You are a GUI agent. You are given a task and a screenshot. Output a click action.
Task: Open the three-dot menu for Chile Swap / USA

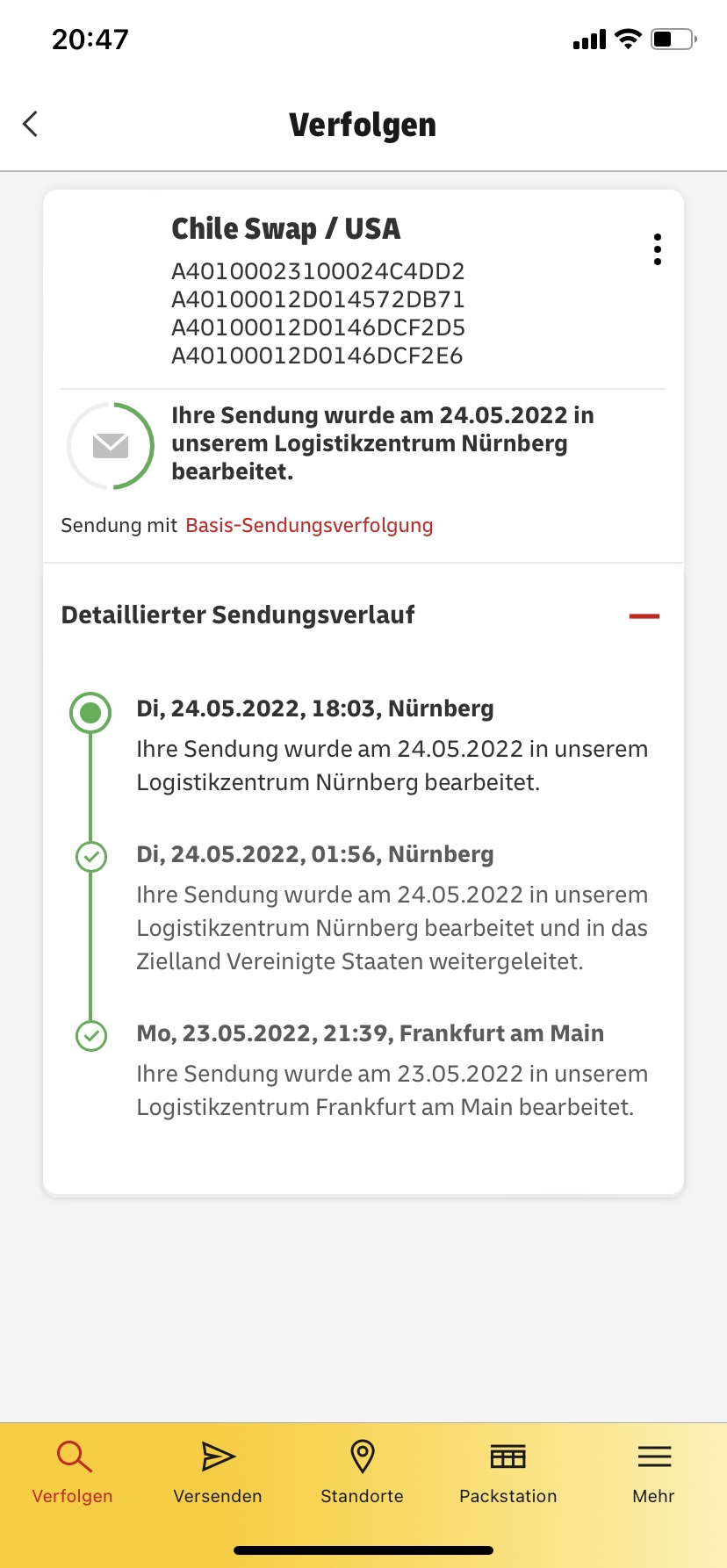pyautogui.click(x=658, y=249)
